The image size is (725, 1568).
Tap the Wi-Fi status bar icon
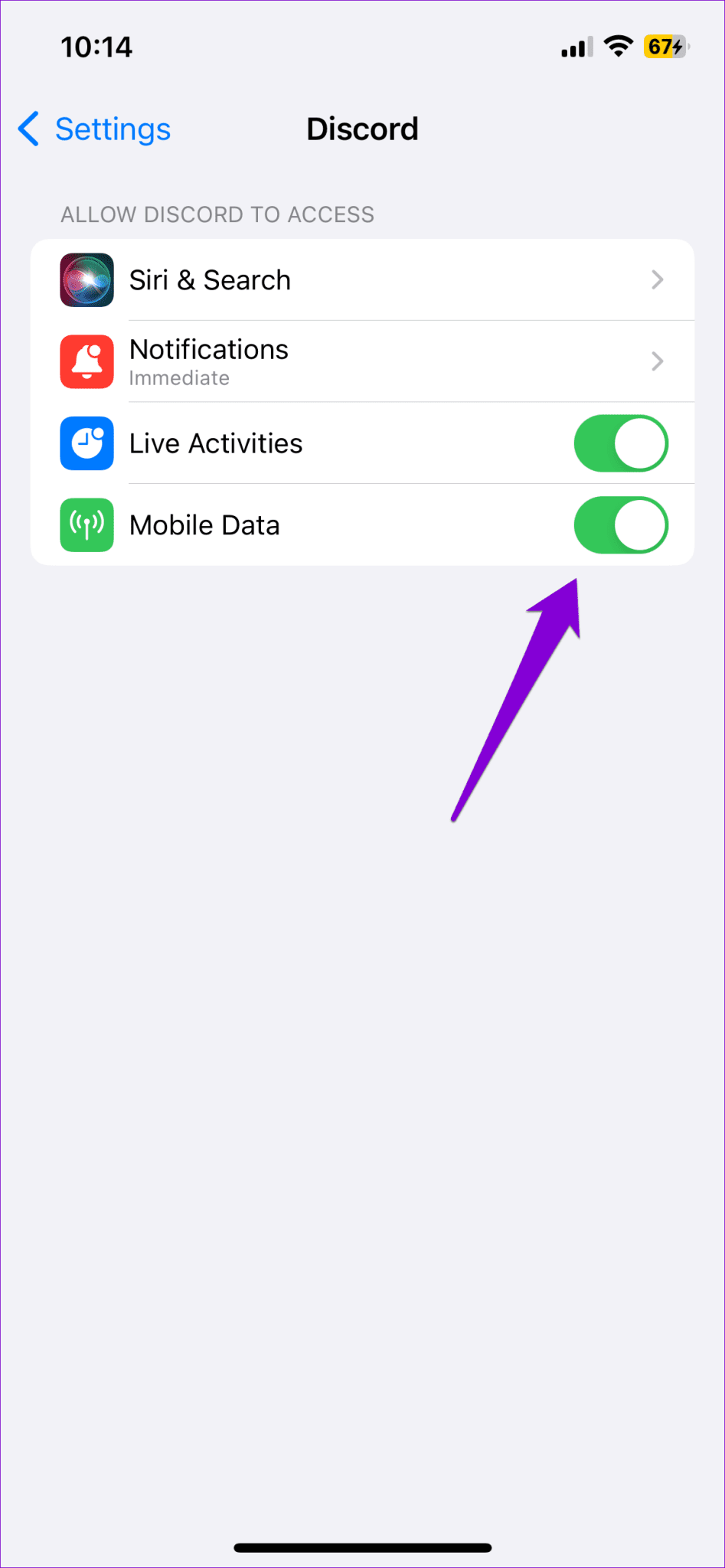point(618,46)
